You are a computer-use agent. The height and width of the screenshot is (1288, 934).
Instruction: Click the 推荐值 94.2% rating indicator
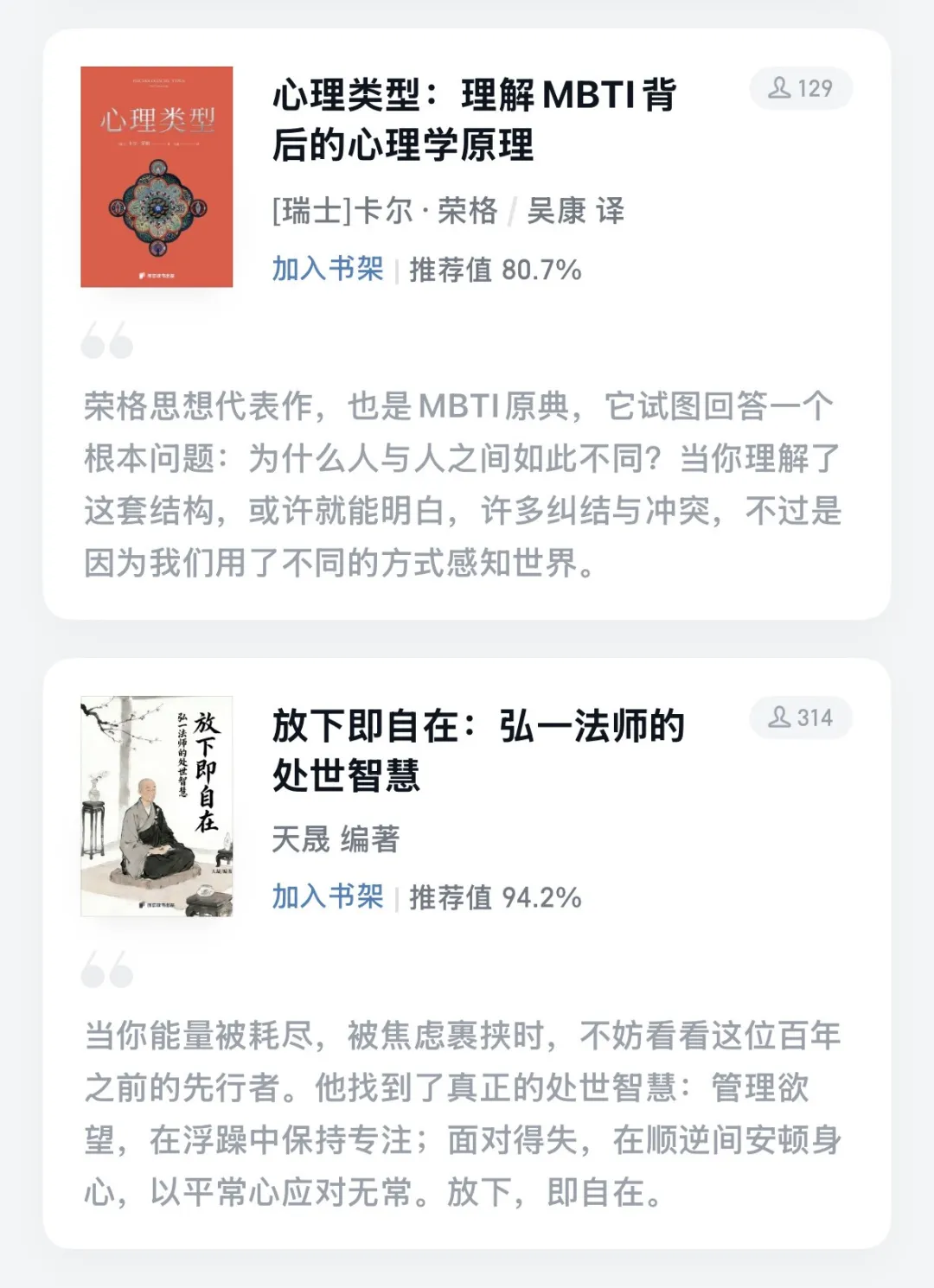pos(496,899)
